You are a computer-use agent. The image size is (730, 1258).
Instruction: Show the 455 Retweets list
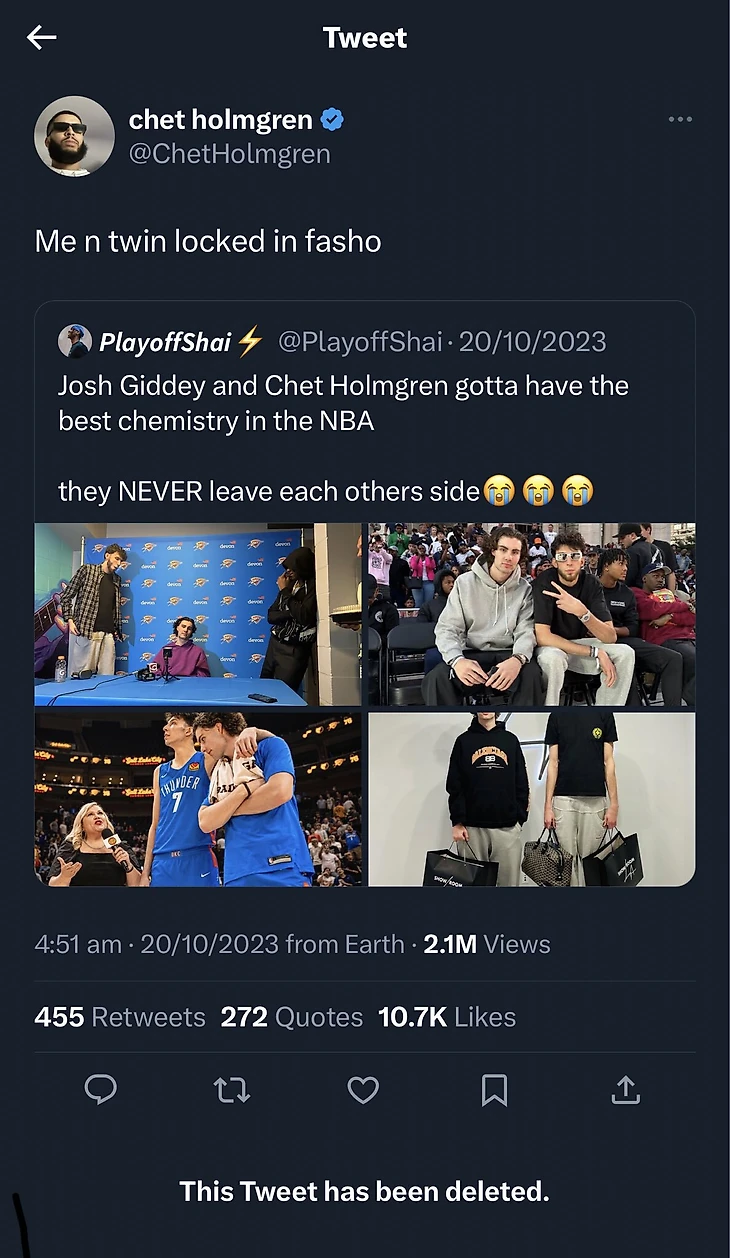click(119, 1017)
